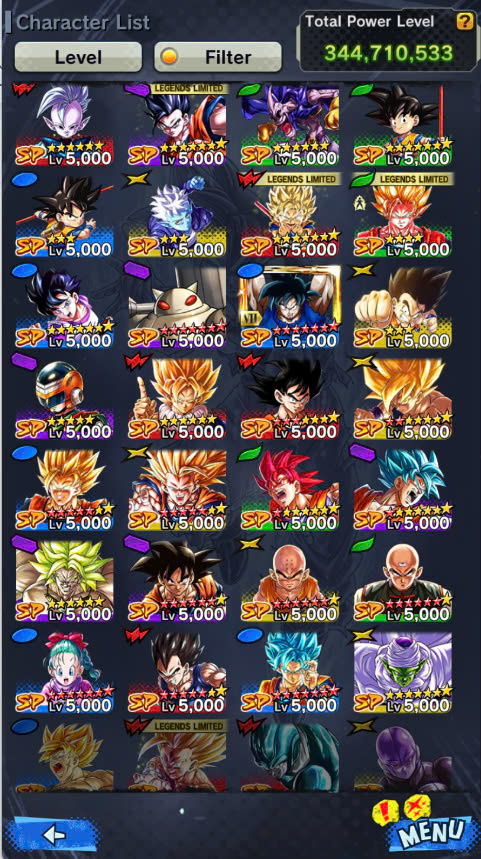481x859 pixels.
Task: Select the Bulma character with red bow
Action: point(65,672)
